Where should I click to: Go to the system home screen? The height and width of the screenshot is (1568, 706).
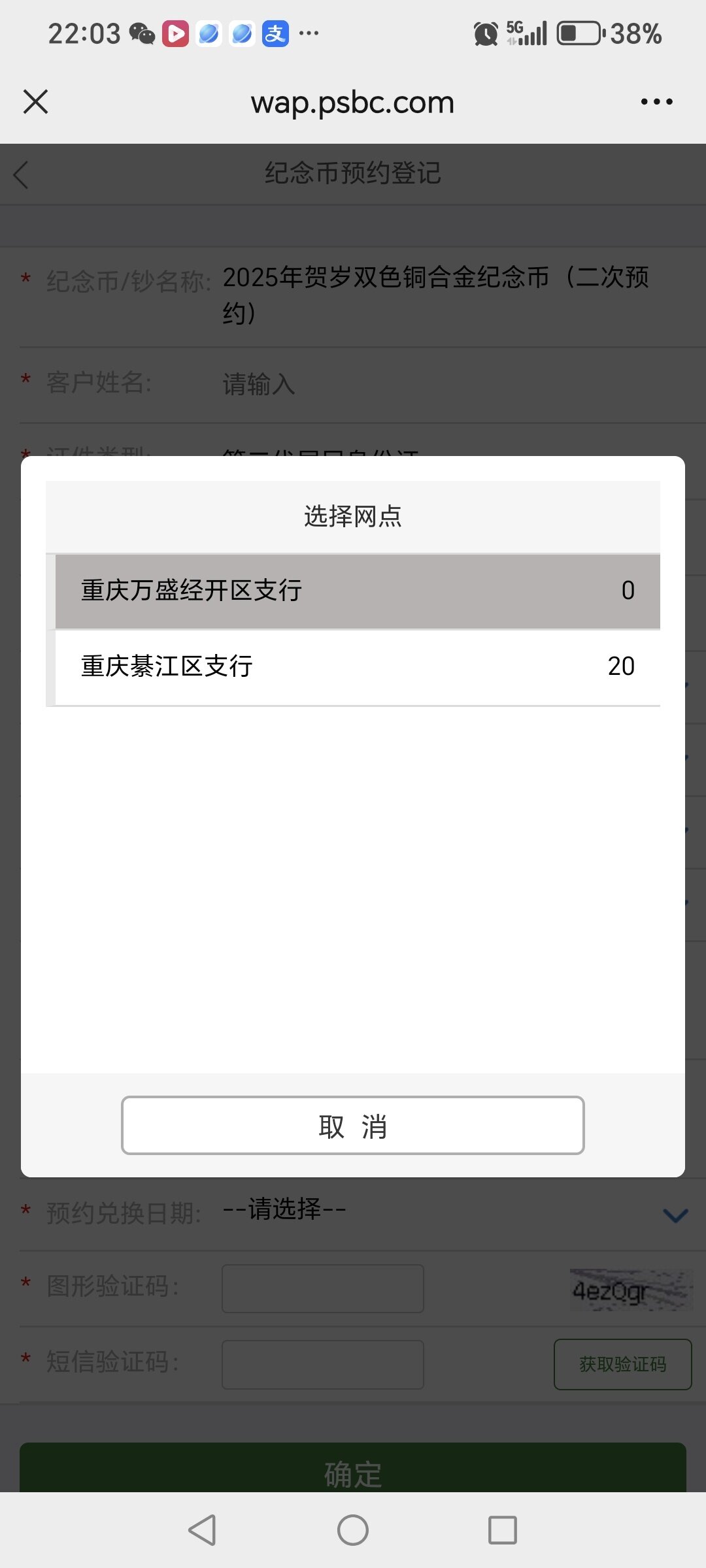click(x=352, y=1530)
